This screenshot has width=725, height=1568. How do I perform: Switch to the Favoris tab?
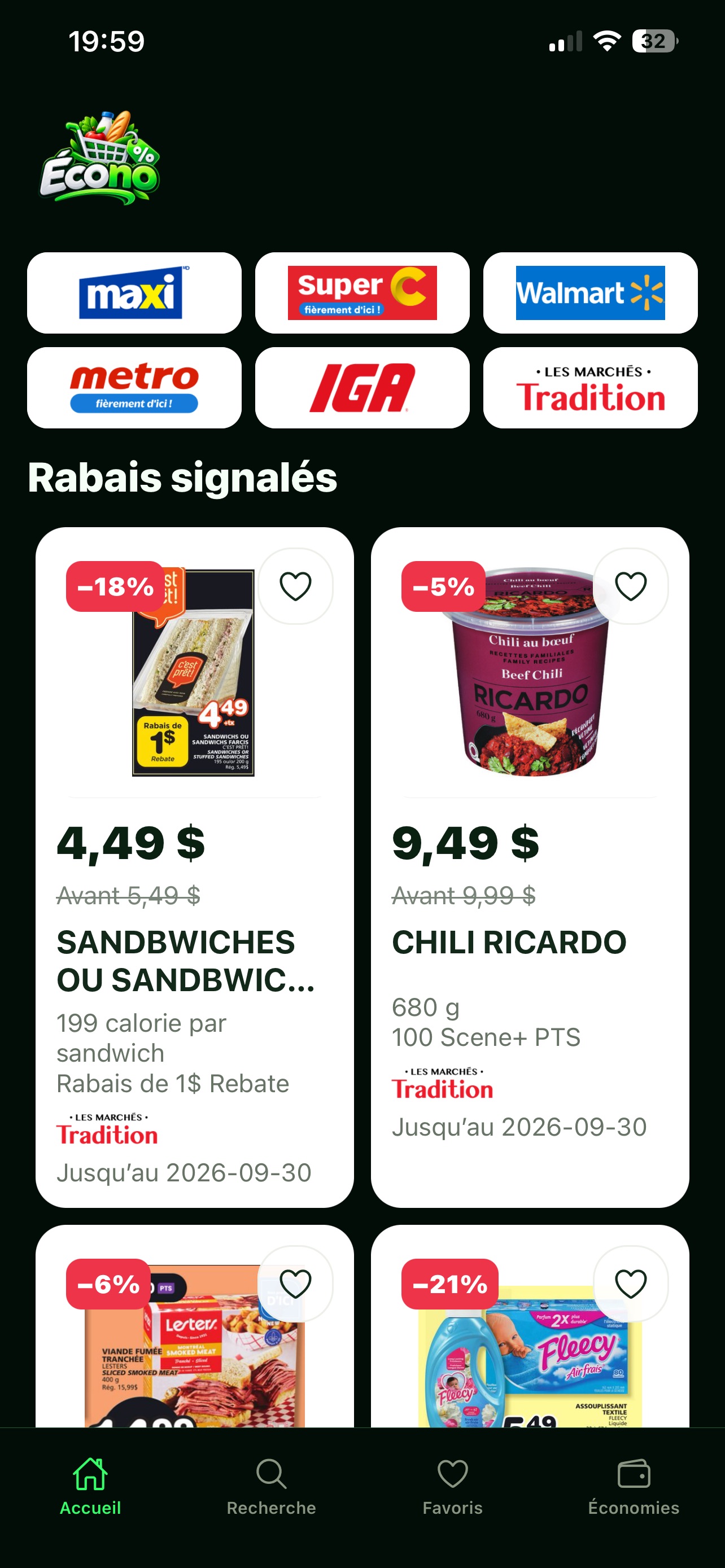pos(453,1486)
